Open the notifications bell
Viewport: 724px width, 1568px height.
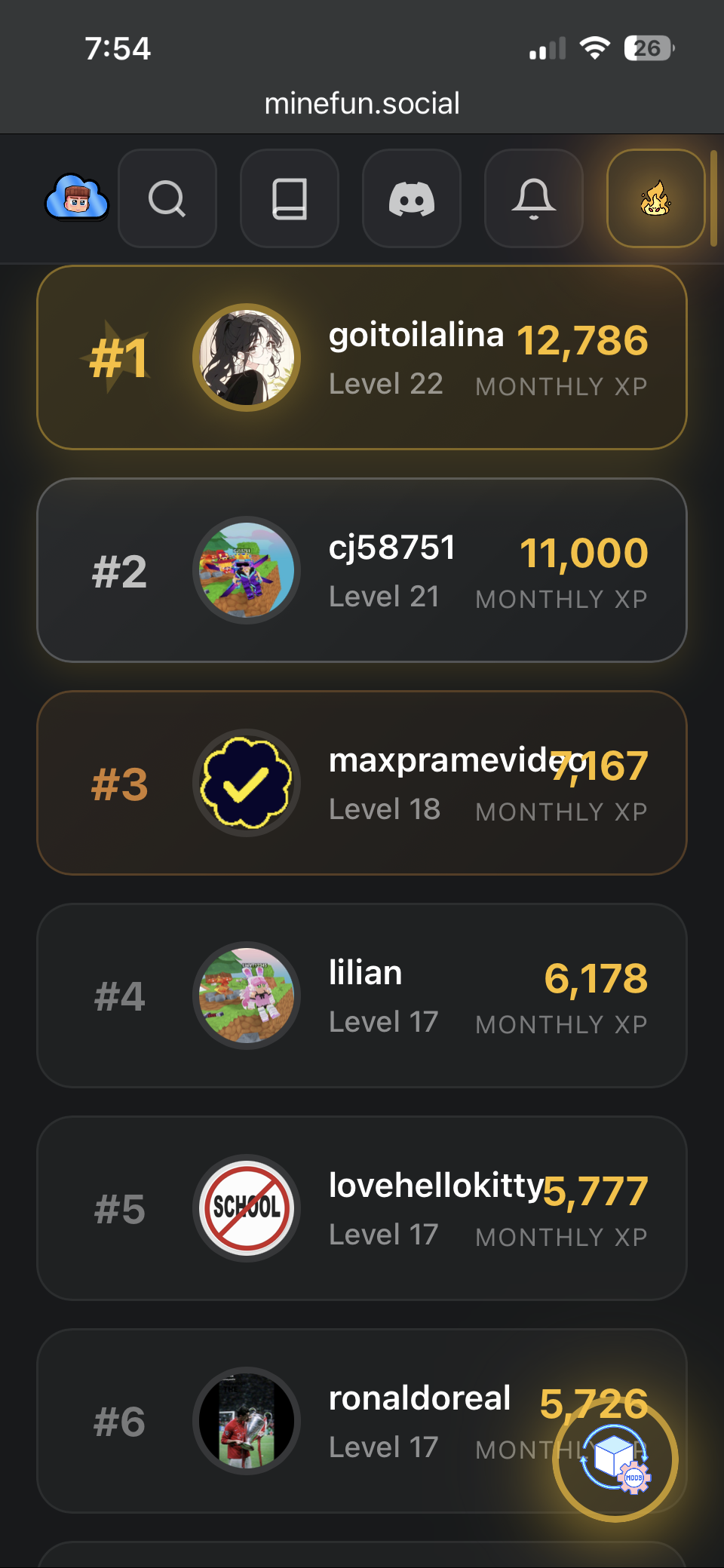coord(534,198)
